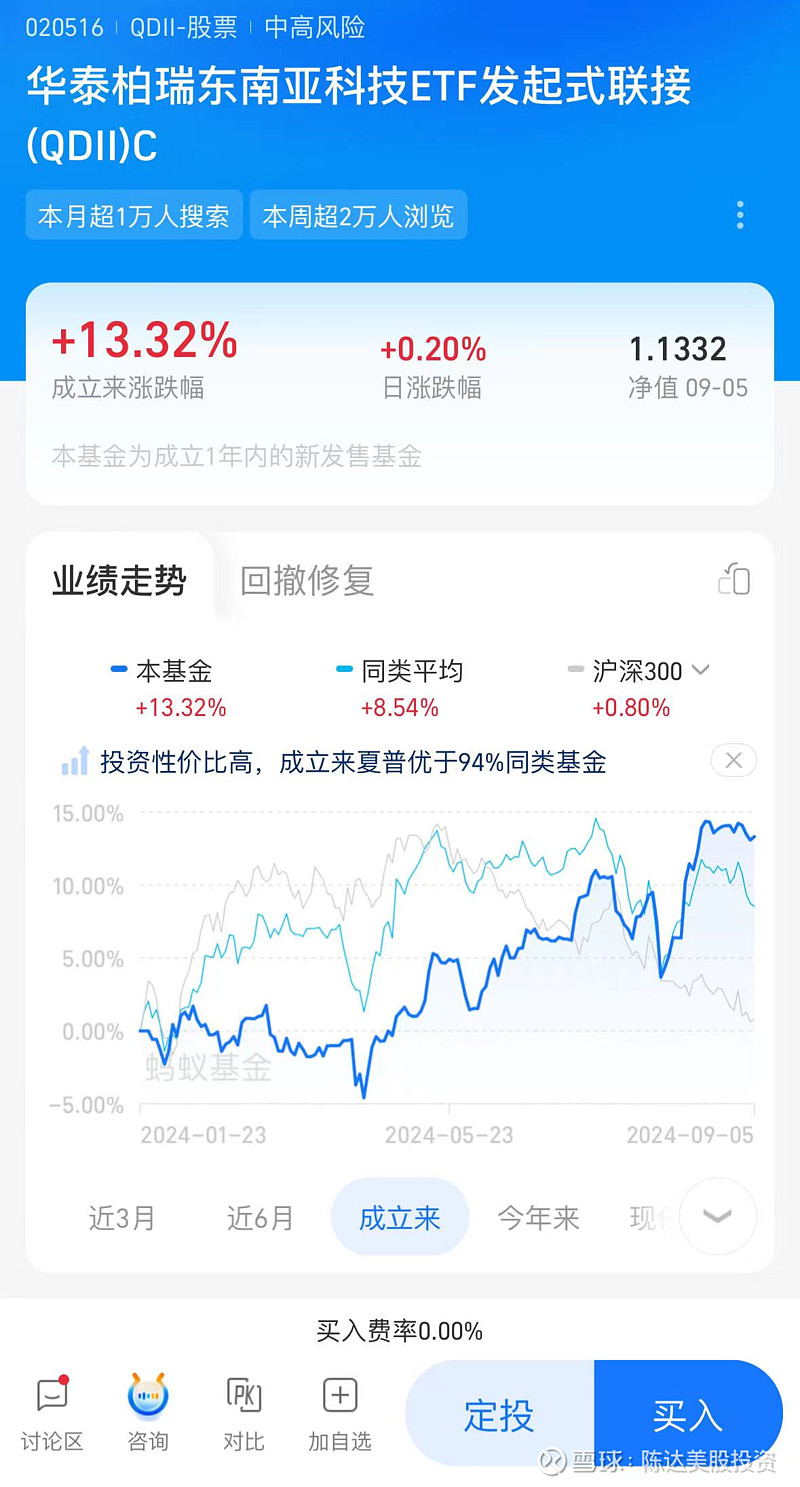Open the three-dot overflow menu
800x1487 pixels.
coord(740,215)
